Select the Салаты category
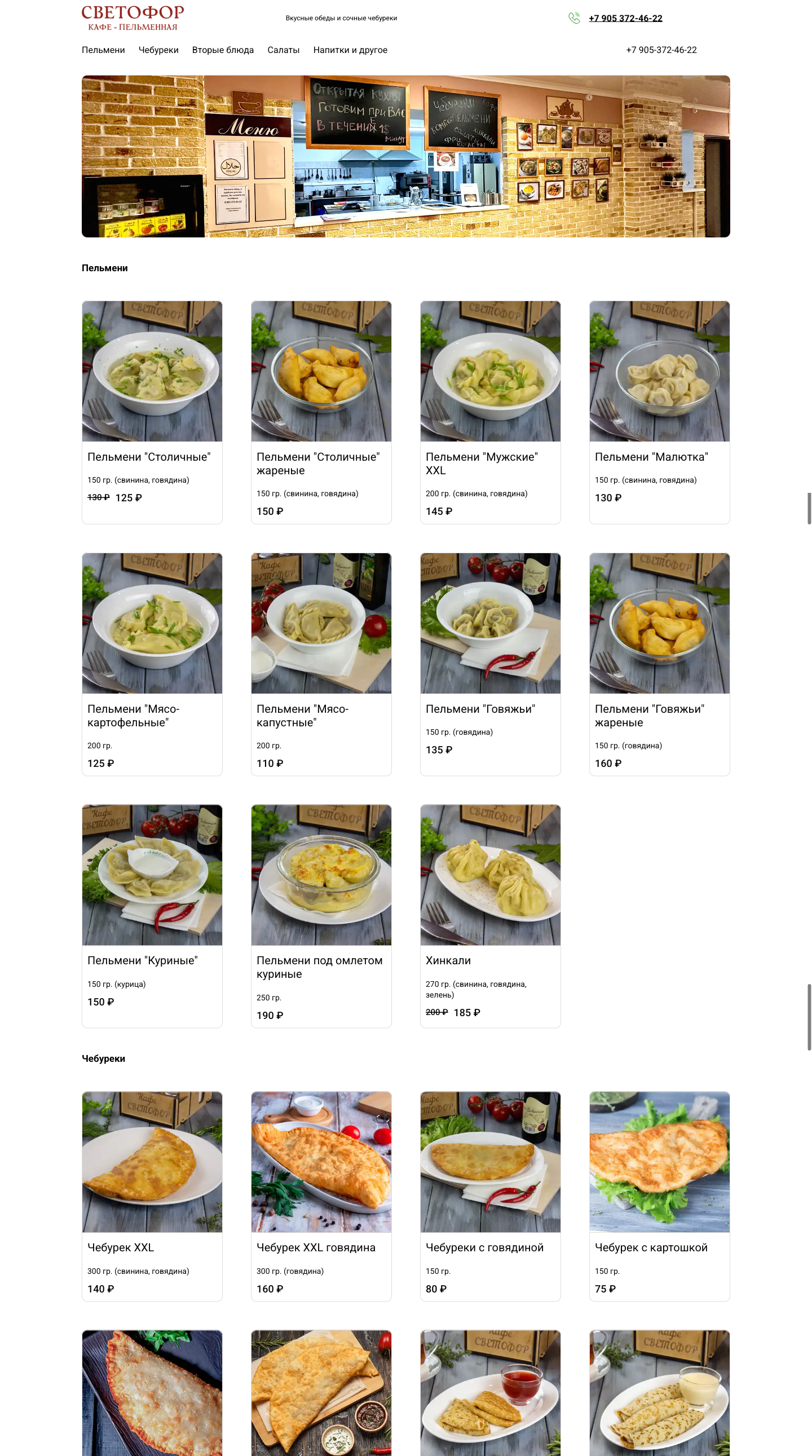The height and width of the screenshot is (1456, 812). [283, 50]
